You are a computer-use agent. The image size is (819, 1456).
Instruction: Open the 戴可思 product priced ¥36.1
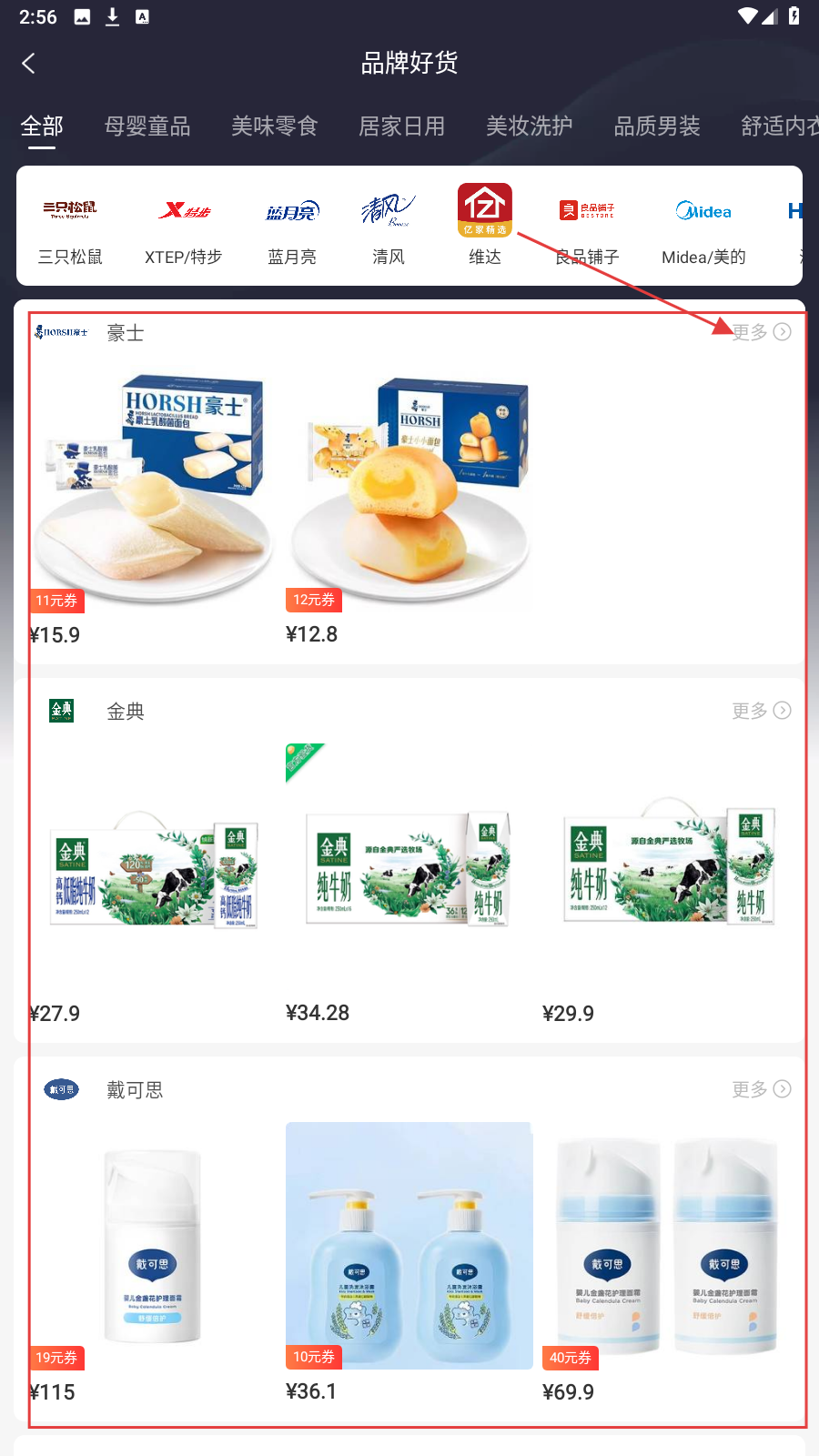tap(409, 1247)
